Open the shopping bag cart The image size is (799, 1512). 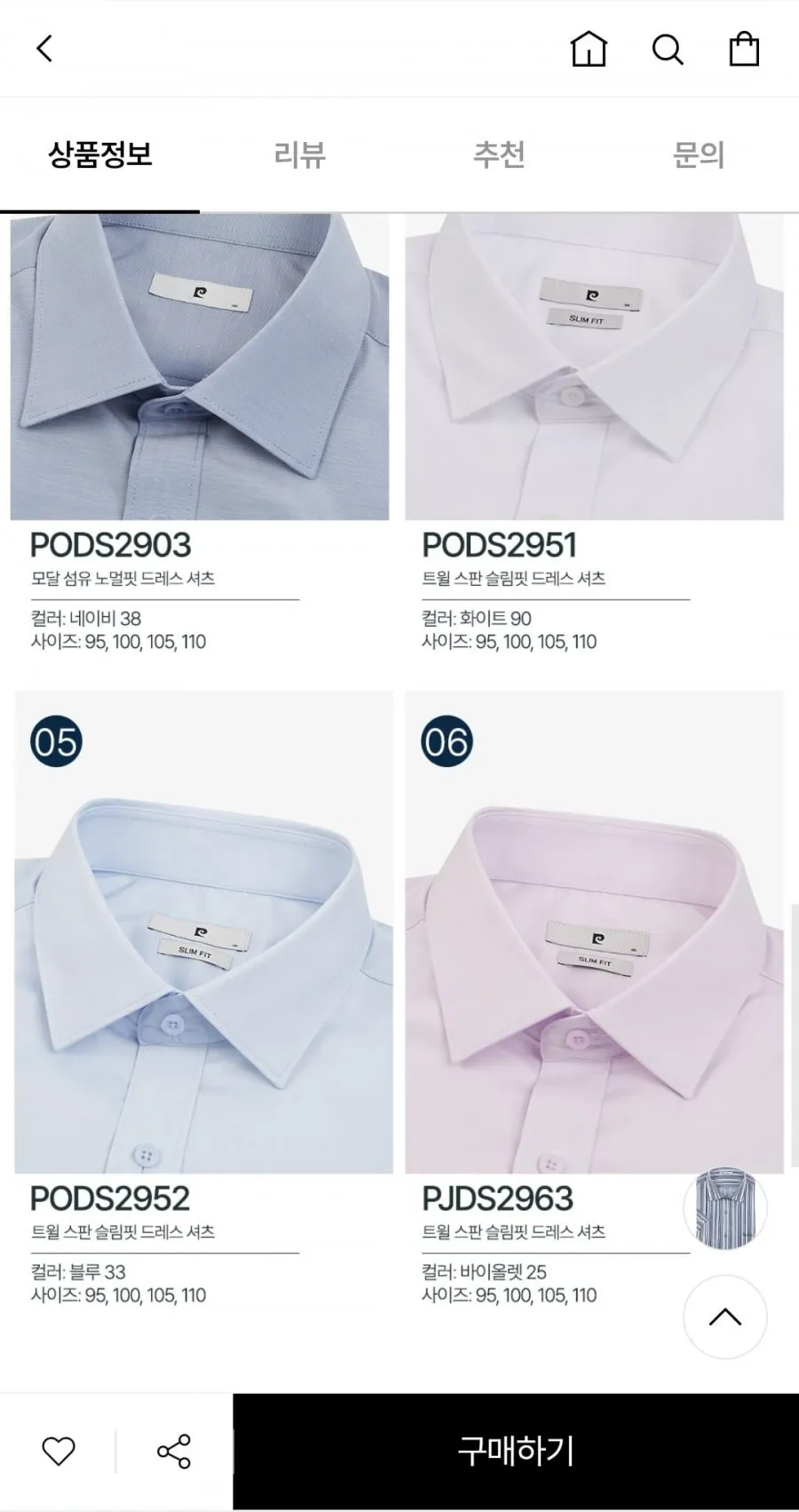744,48
